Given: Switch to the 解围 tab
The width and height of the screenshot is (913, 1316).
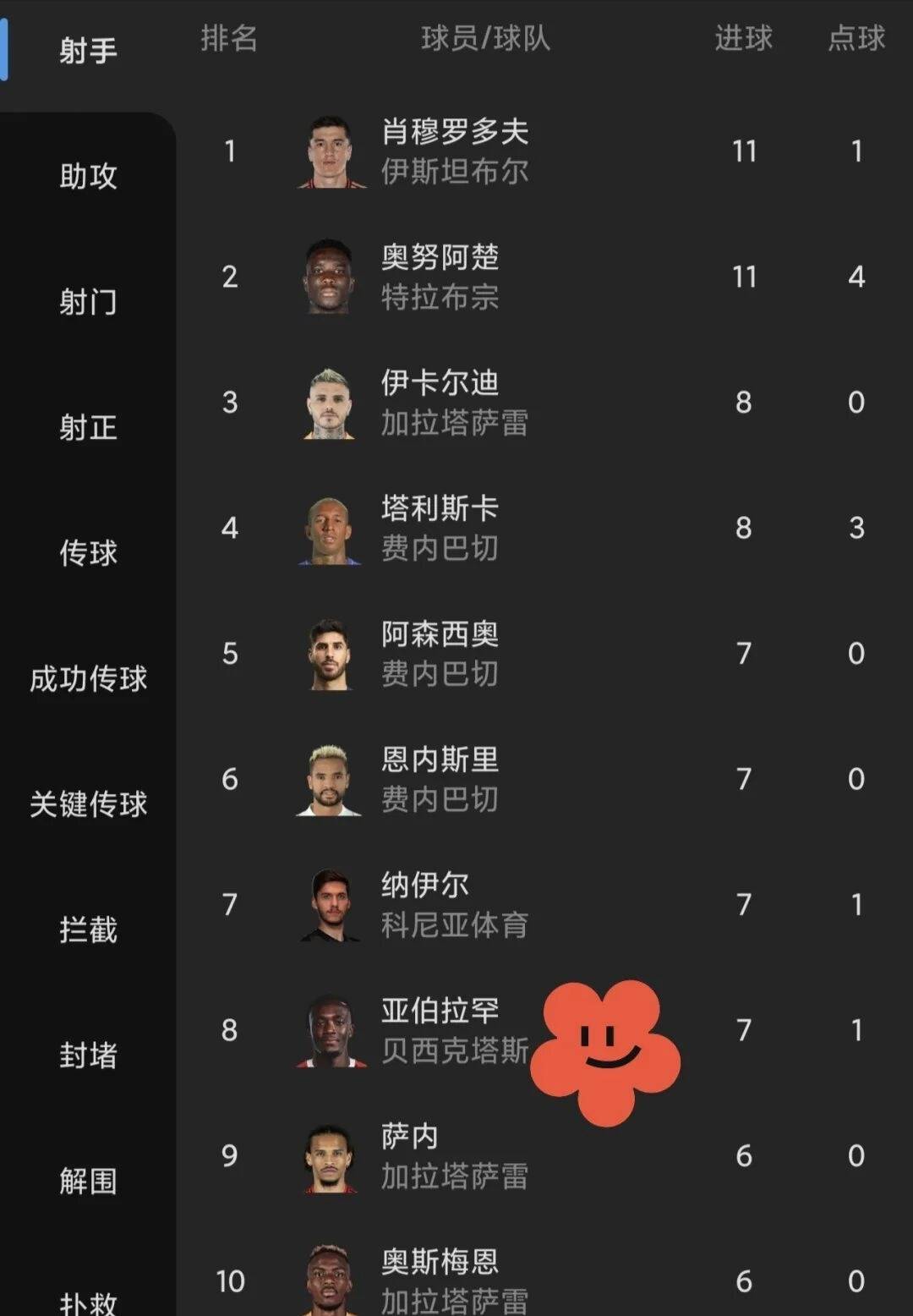Looking at the screenshot, I should click(x=88, y=1181).
